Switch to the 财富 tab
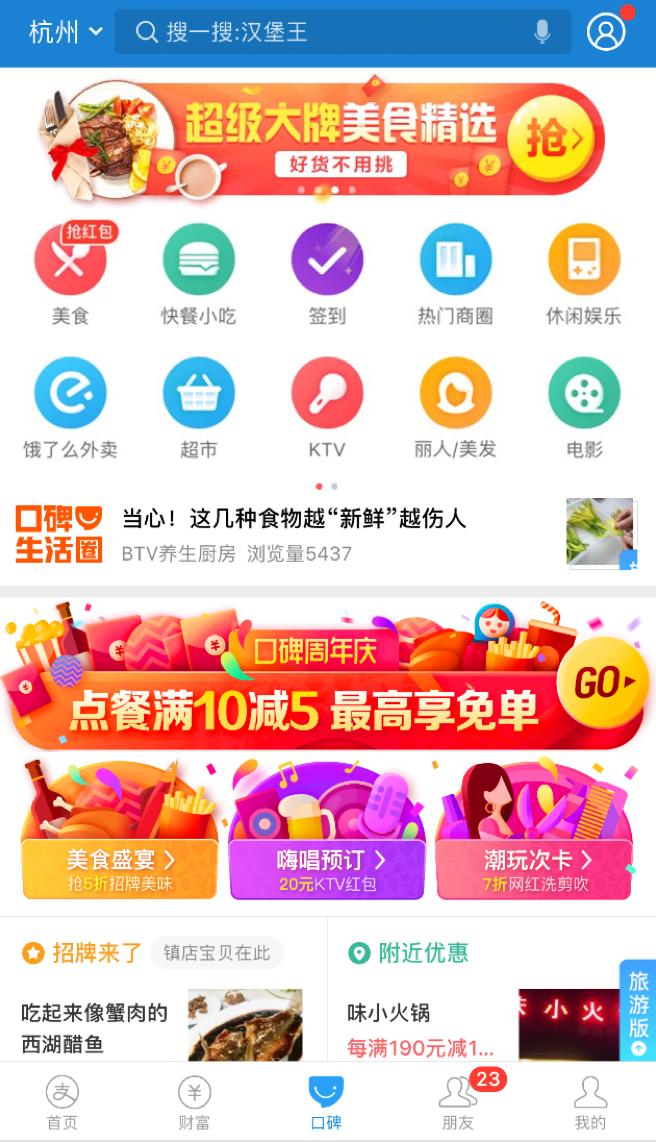This screenshot has width=656, height=1142. pos(194,1102)
